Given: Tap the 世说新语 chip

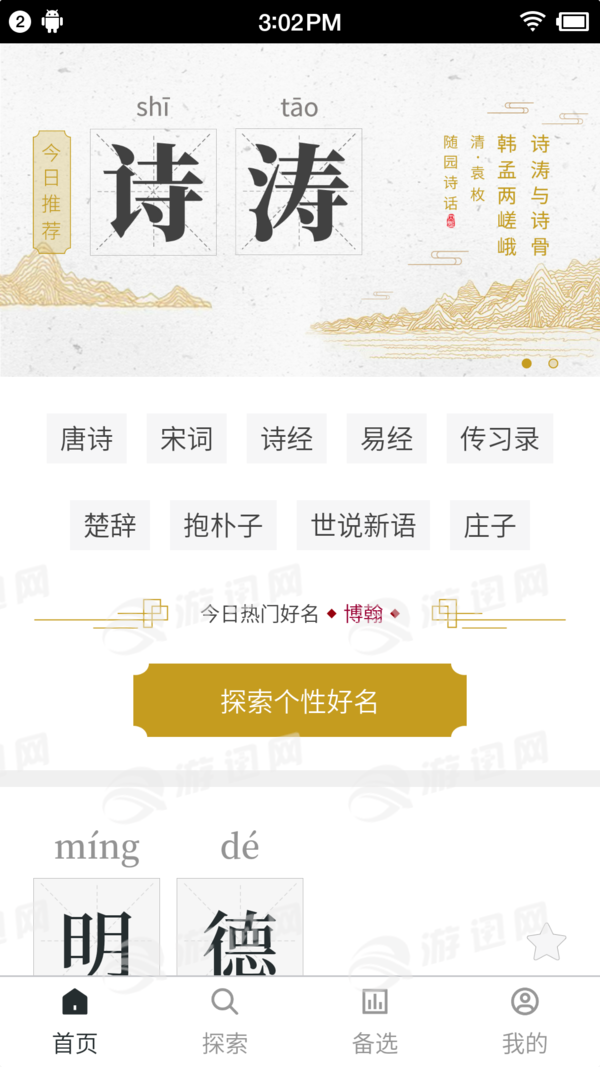Looking at the screenshot, I should [363, 525].
